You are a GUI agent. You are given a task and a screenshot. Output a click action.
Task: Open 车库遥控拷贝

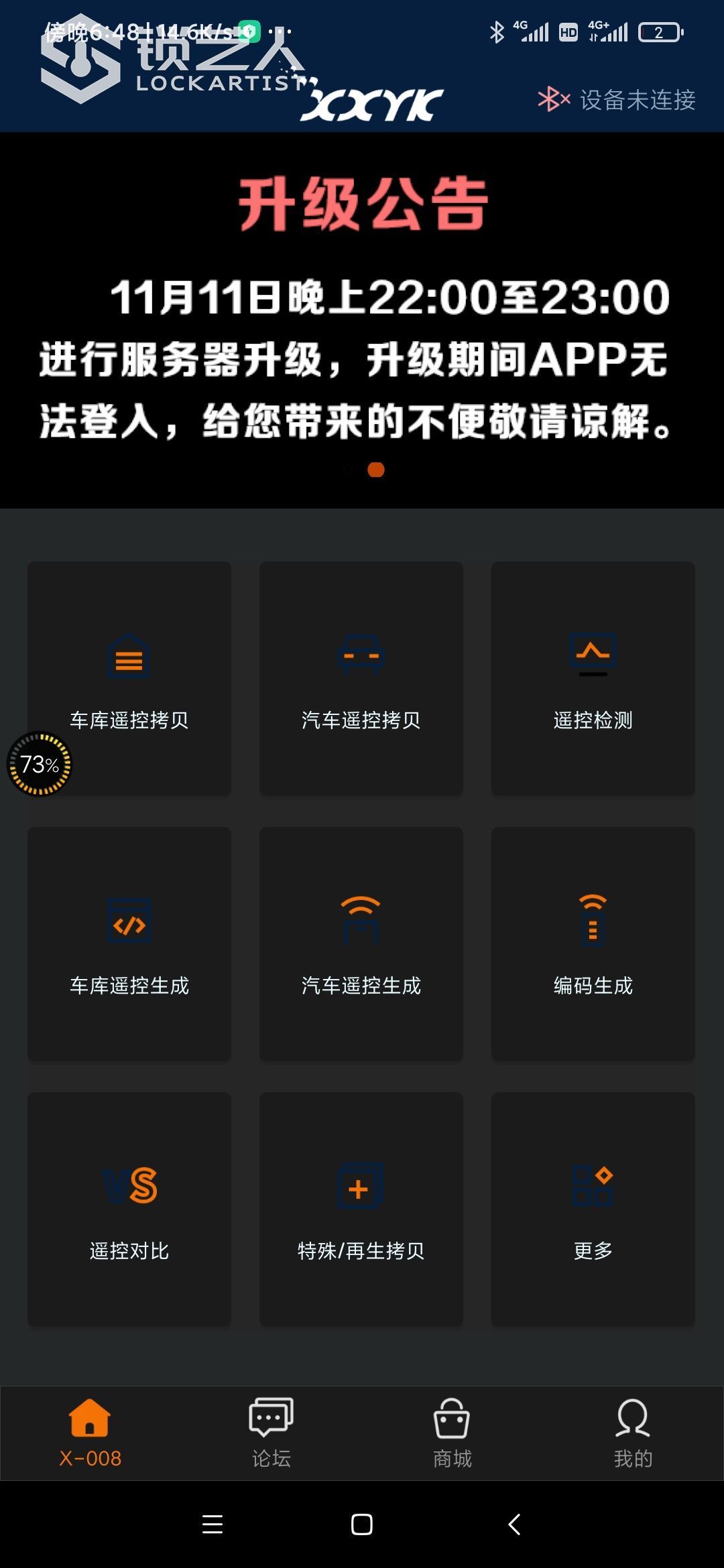point(129,678)
